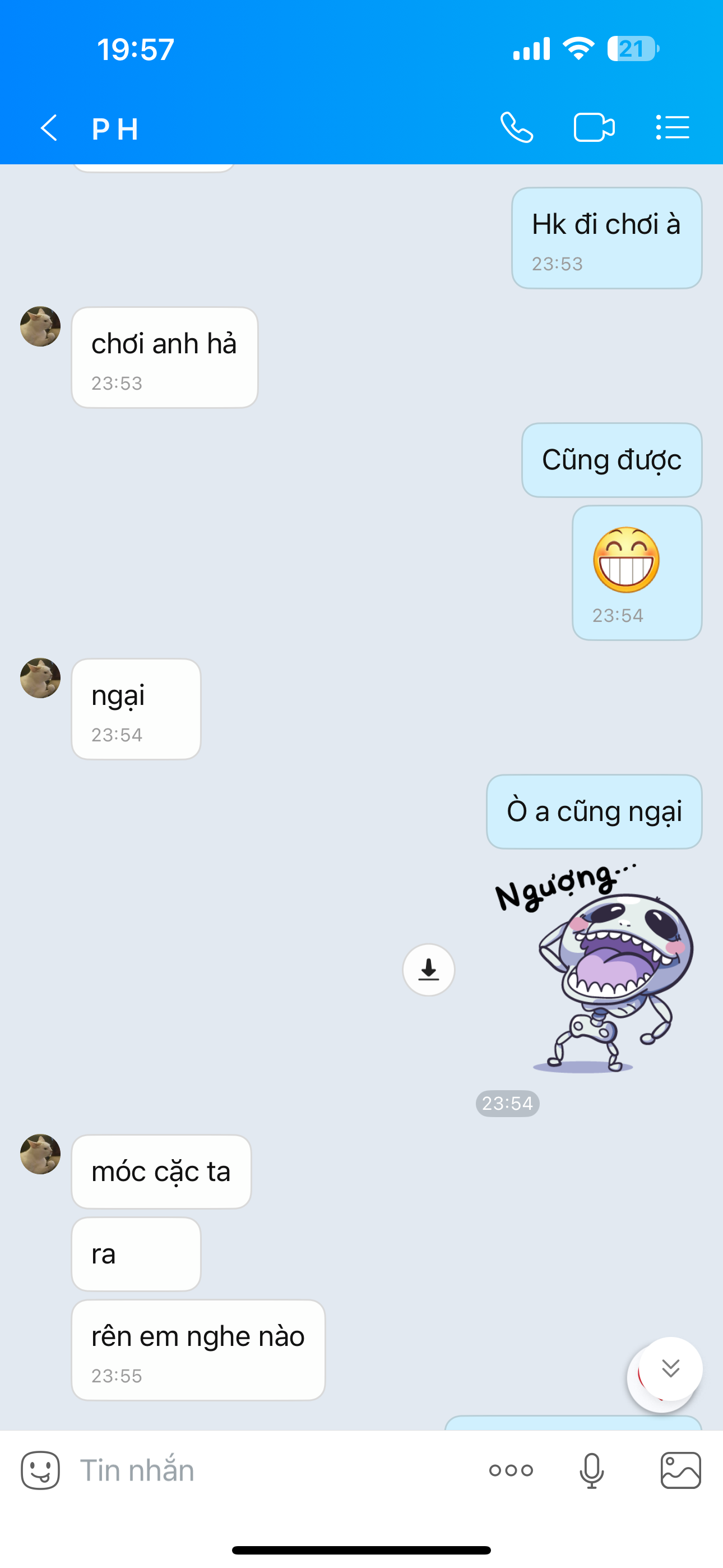Focus the Tin nhắn message field
723x1568 pixels.
coord(274,1470)
